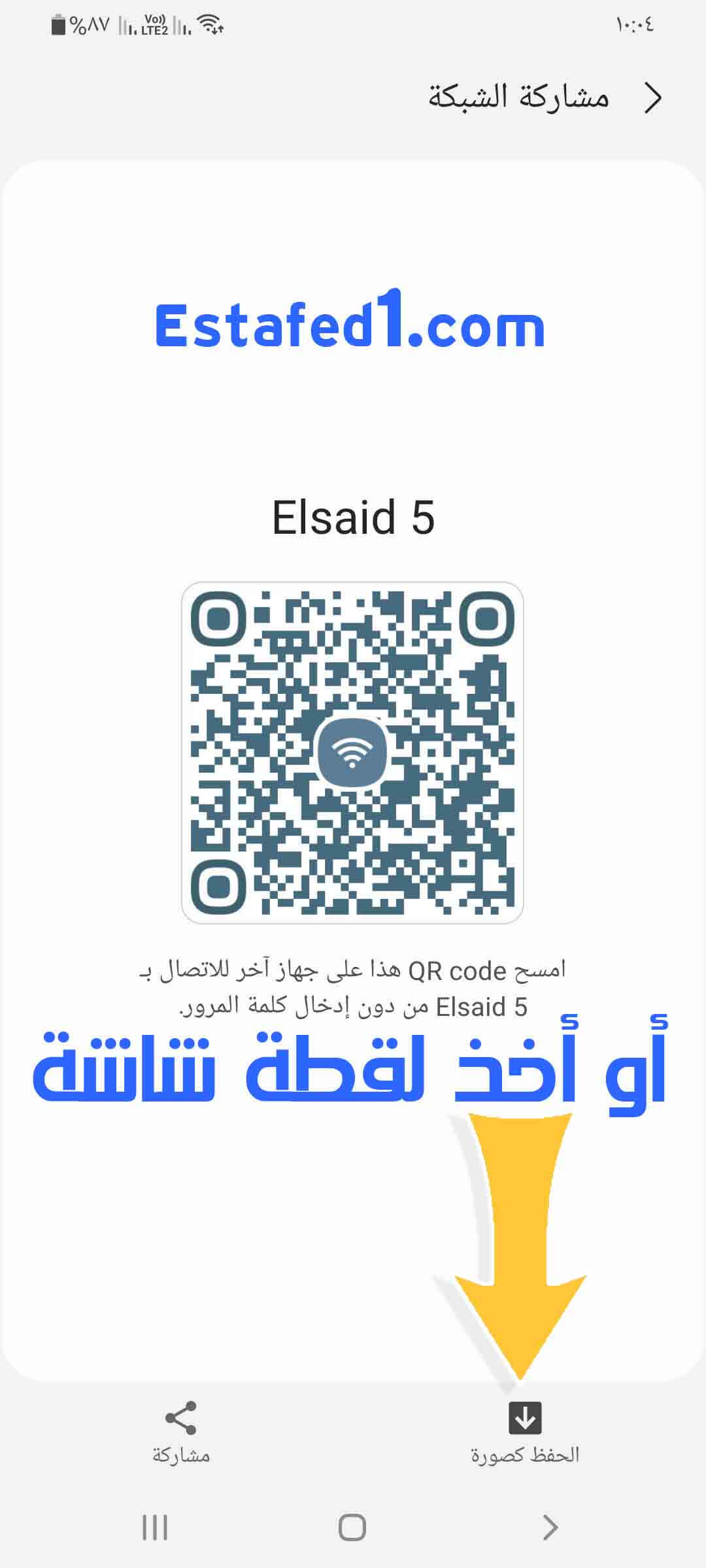Open the recent apps view
Screen dimensions: 706x1568
pos(155,1527)
